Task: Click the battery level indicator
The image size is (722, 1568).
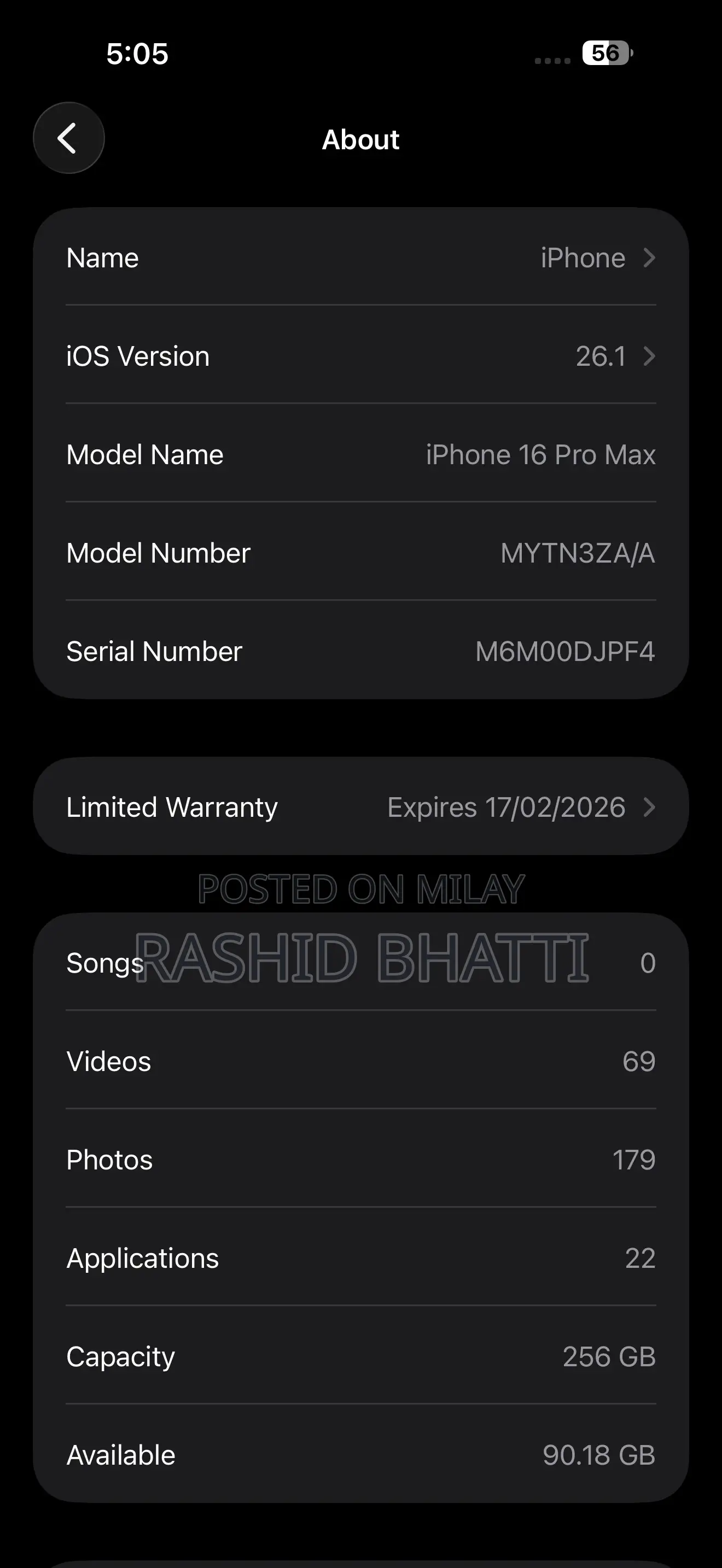Action: [605, 54]
